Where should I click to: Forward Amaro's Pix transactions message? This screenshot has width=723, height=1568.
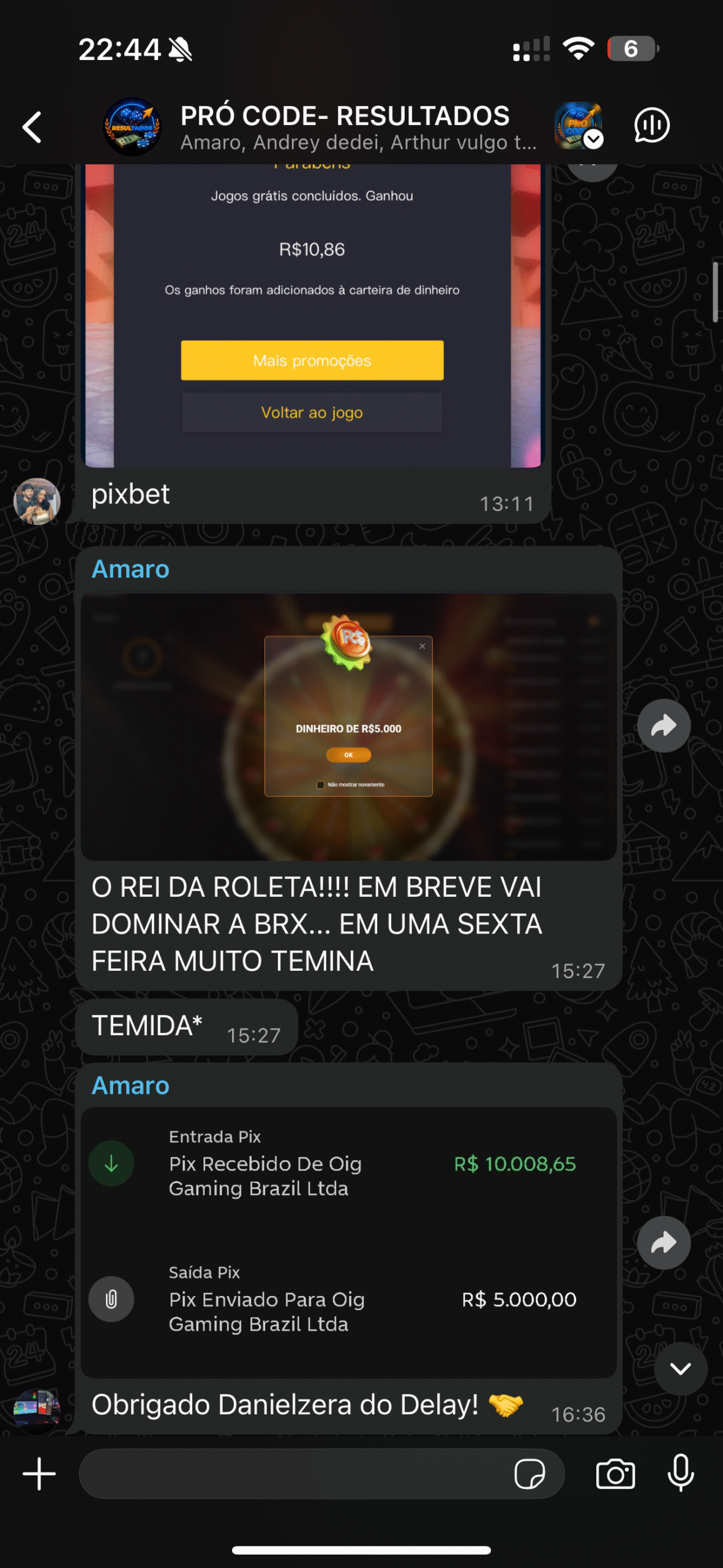coord(664,1243)
